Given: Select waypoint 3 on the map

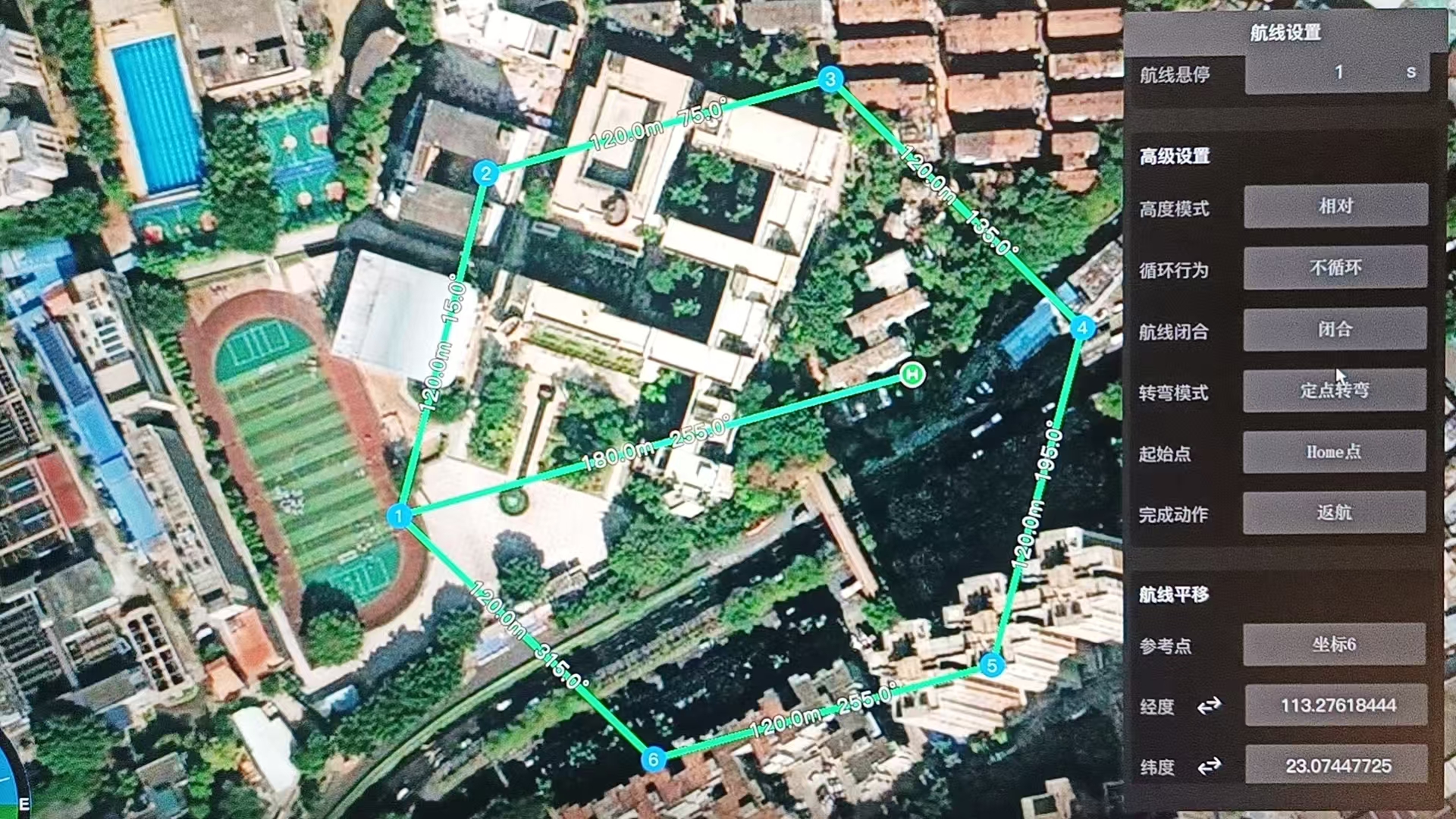Looking at the screenshot, I should click(x=831, y=79).
